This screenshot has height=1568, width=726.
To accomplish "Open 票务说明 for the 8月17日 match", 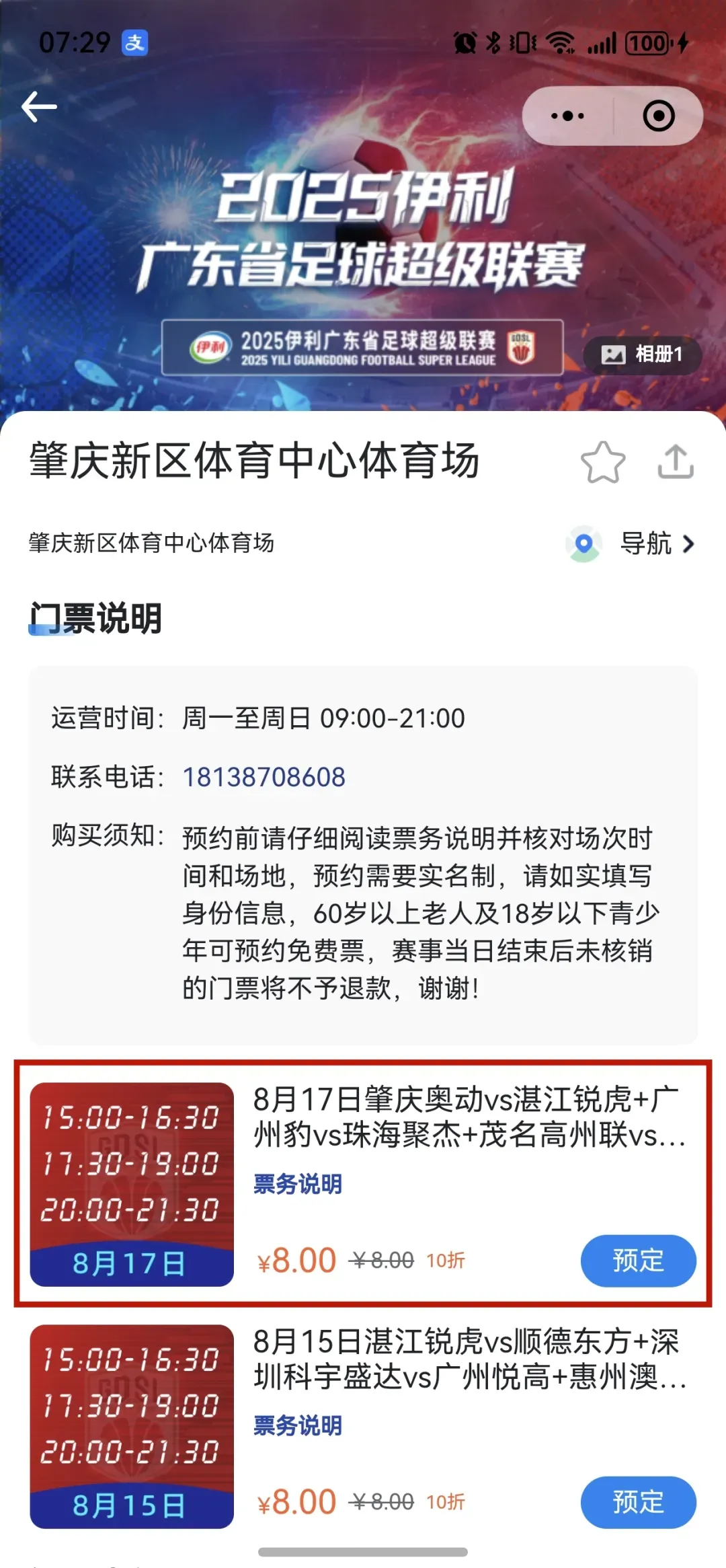I will coord(298,1184).
